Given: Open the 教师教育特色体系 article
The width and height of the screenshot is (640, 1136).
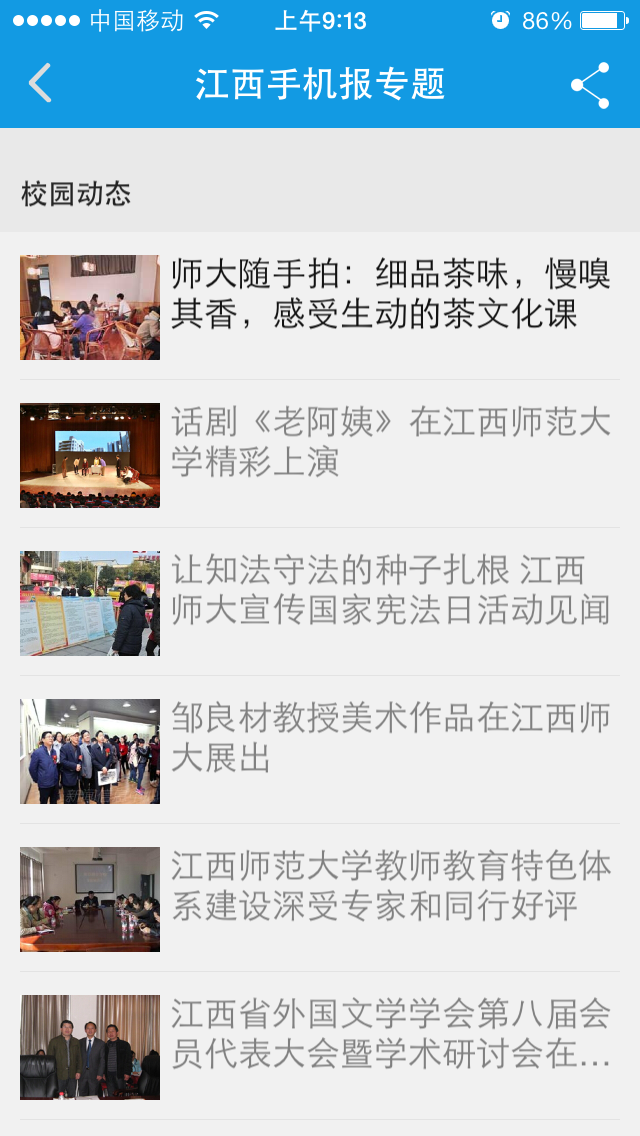Looking at the screenshot, I should (x=320, y=898).
